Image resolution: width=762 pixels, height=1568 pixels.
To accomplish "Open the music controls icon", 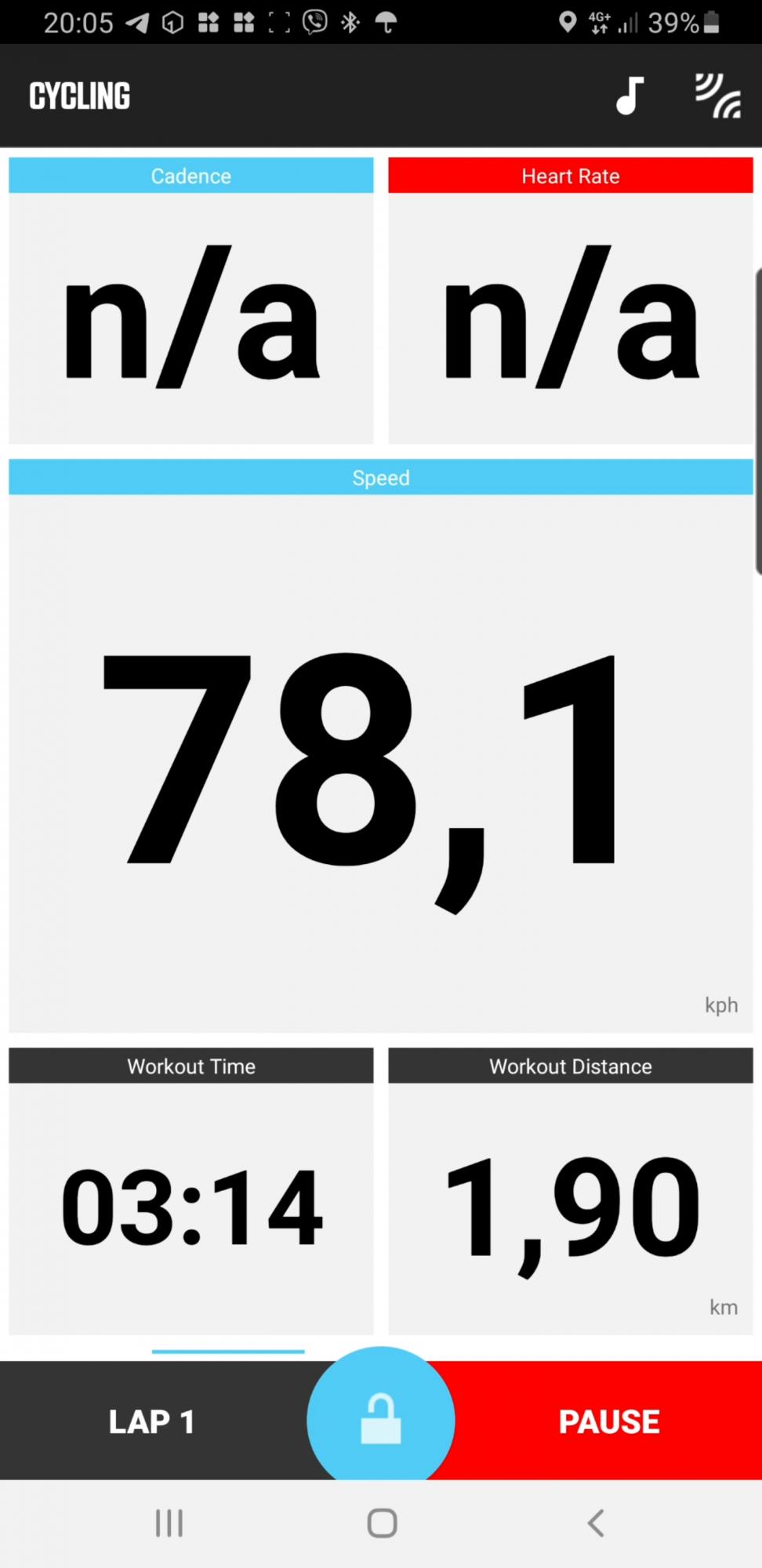I will 630,96.
